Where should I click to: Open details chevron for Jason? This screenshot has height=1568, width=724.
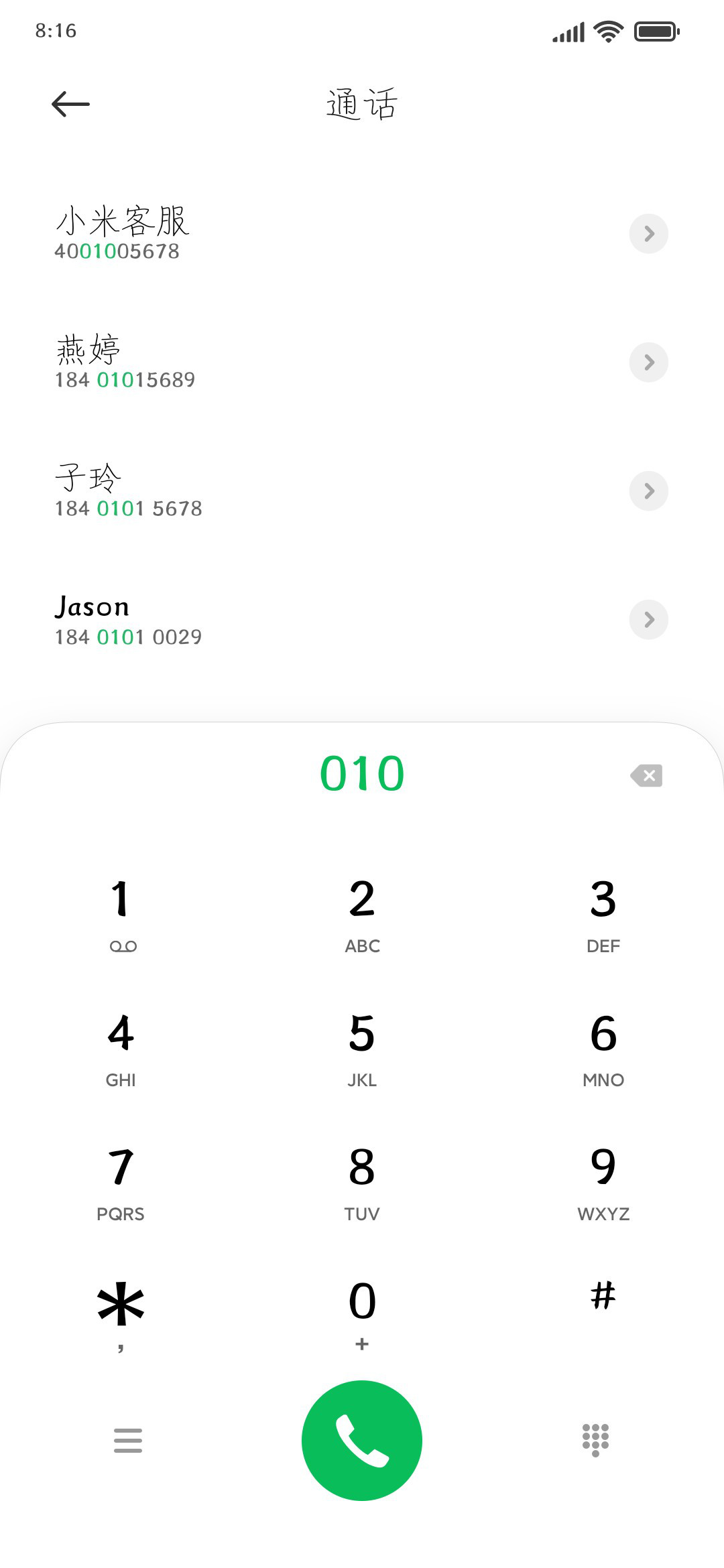click(648, 620)
